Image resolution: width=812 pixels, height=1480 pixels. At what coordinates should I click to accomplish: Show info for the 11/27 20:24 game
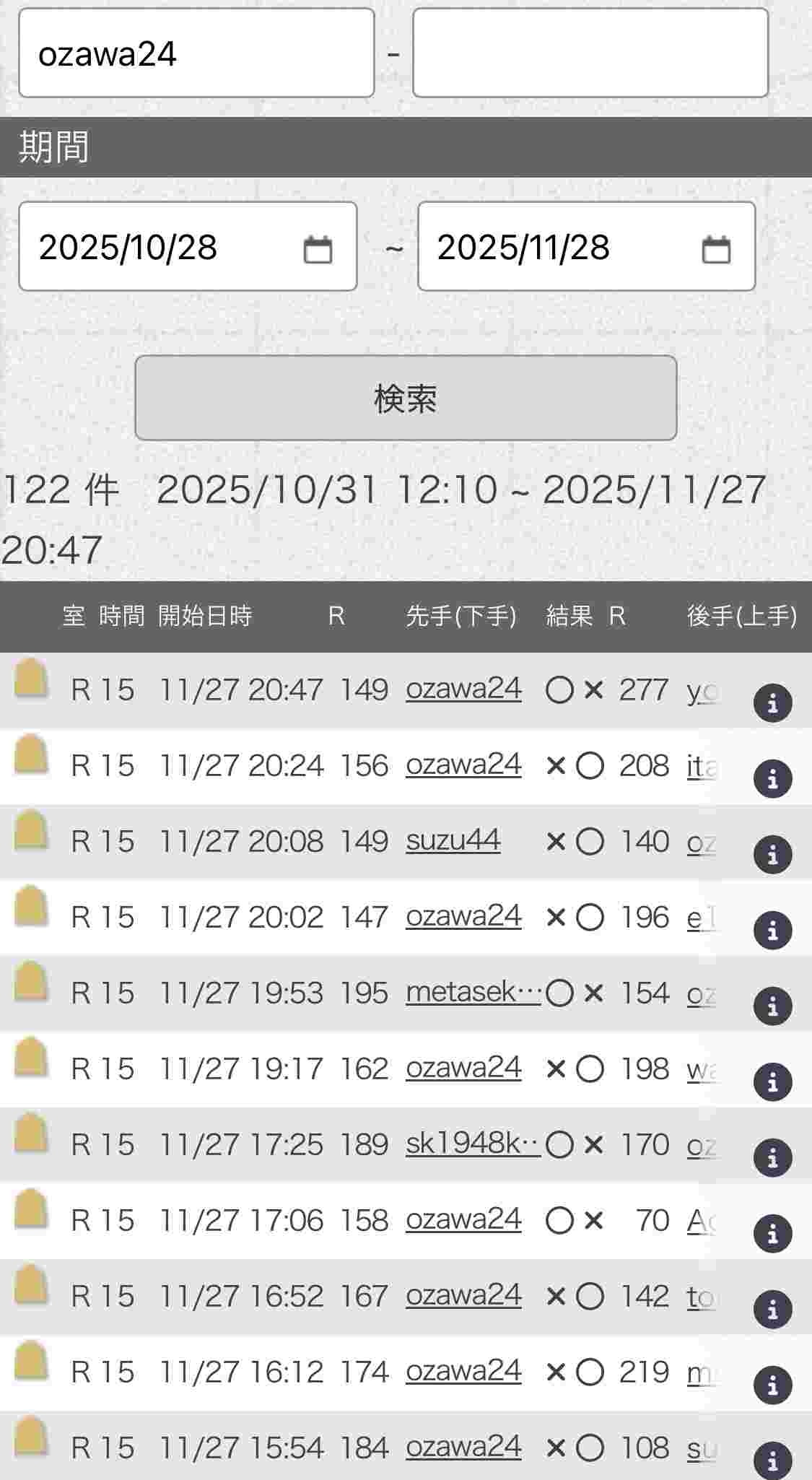(x=772, y=778)
